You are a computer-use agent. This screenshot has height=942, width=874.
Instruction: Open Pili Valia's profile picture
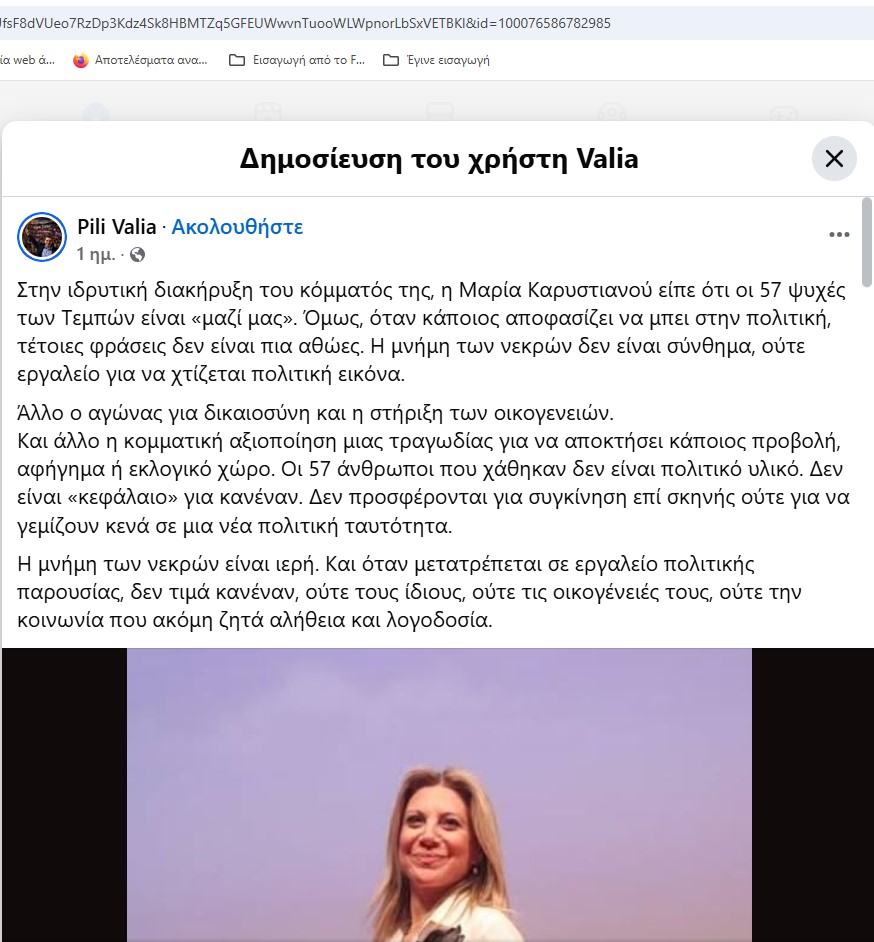[41, 237]
